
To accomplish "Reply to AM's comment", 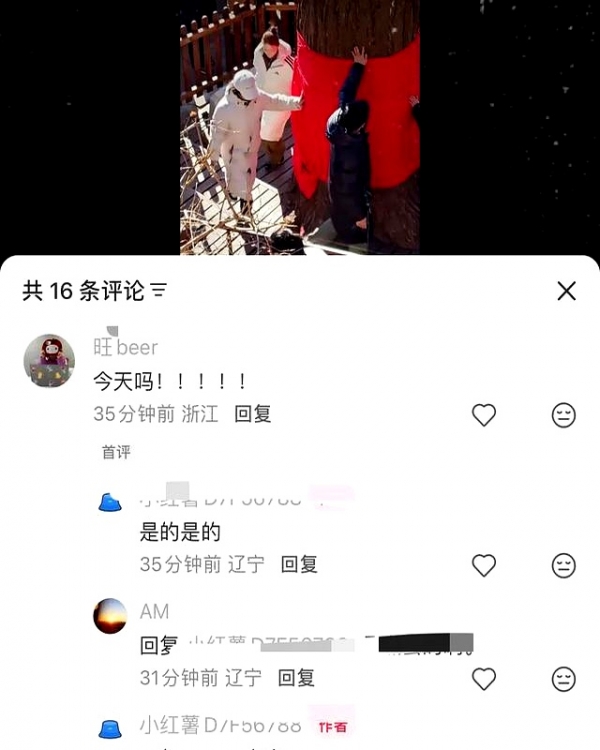I will coord(296,678).
